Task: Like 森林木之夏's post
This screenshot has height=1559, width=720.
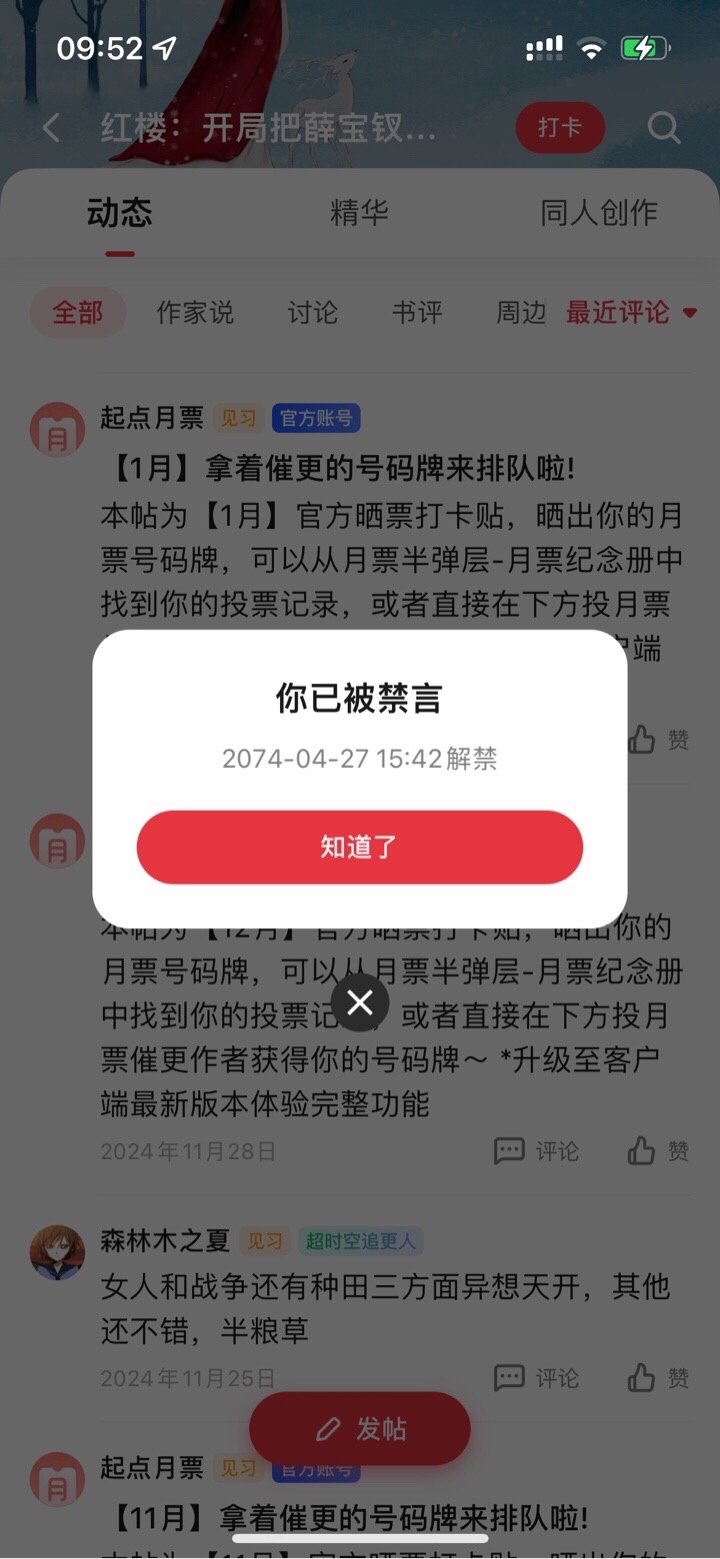Action: [658, 1378]
